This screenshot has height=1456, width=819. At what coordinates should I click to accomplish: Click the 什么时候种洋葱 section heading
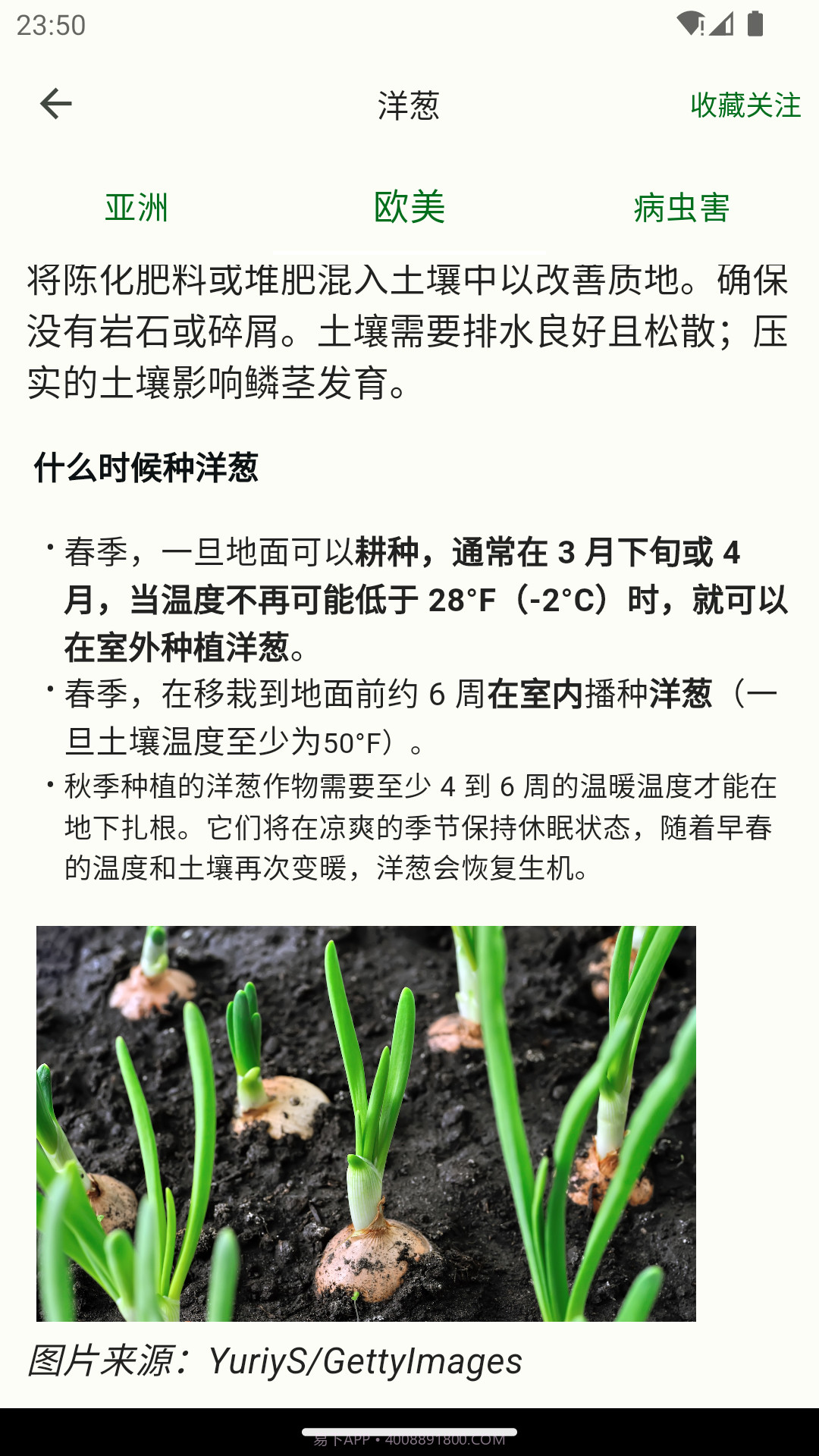click(149, 467)
